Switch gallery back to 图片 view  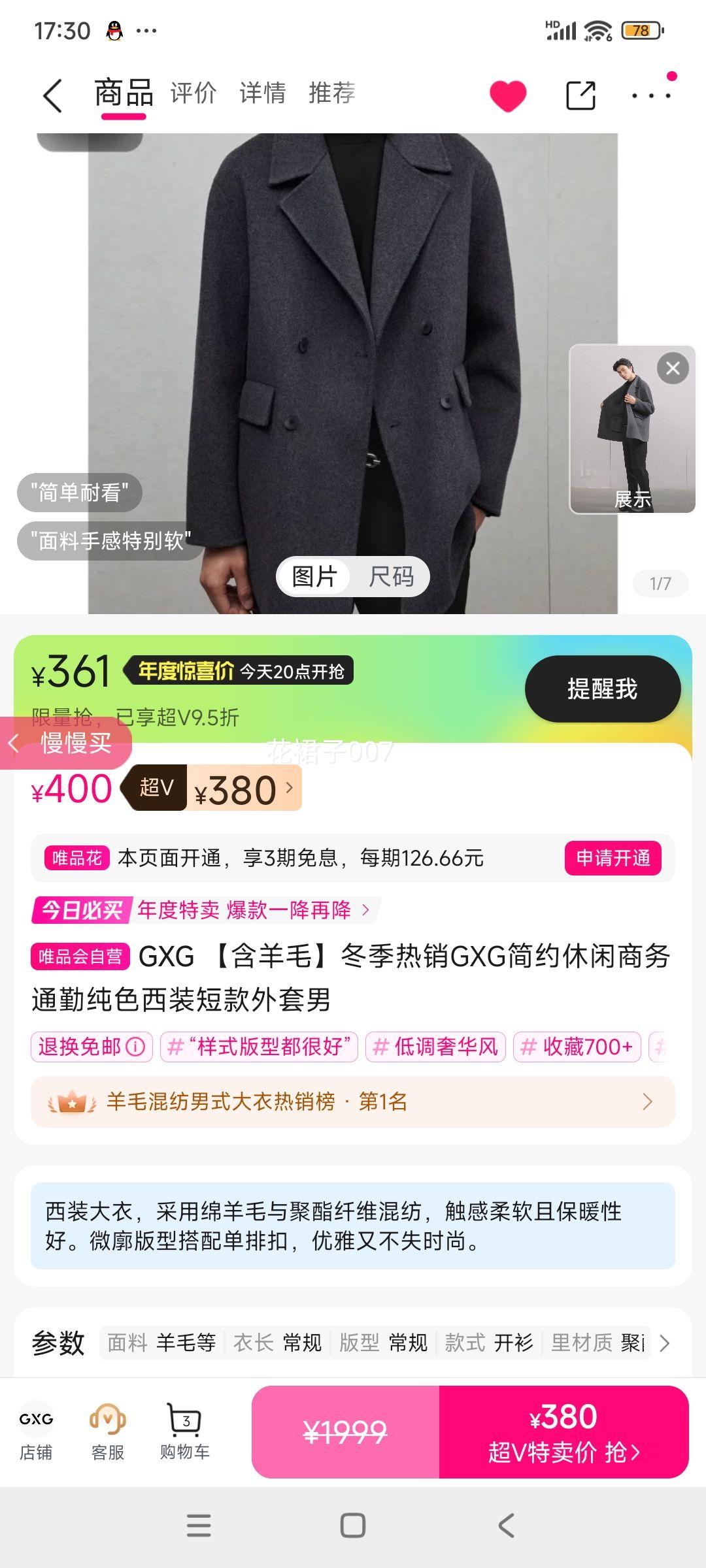[x=314, y=576]
